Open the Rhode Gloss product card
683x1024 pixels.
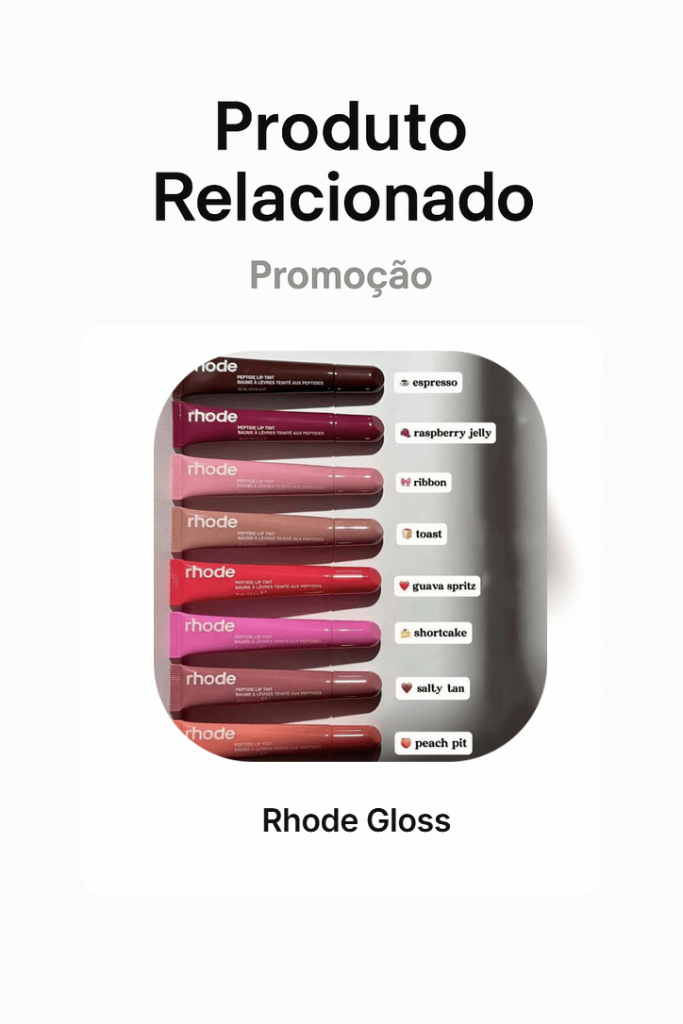coord(342,610)
